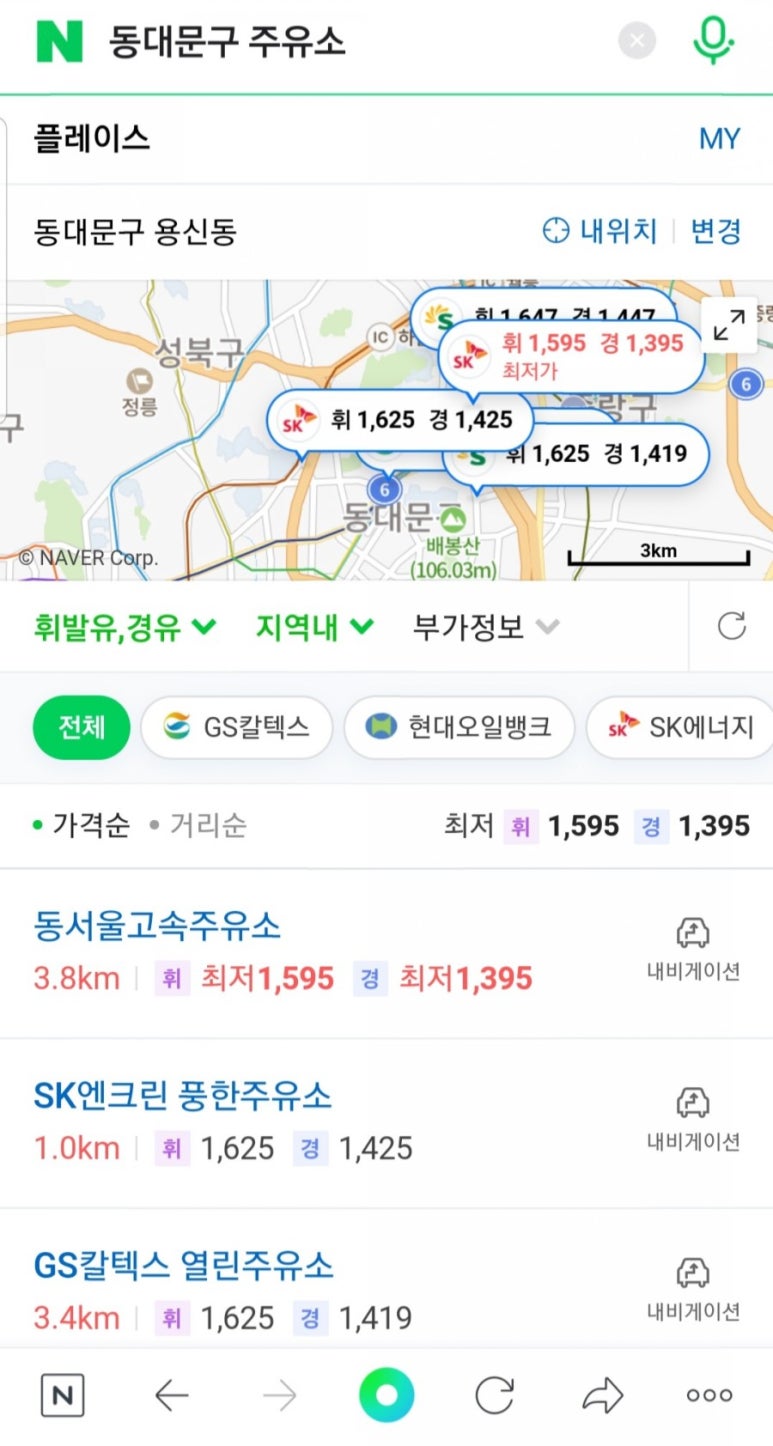Filter by 현대오일뱅크 stations

click(x=460, y=727)
